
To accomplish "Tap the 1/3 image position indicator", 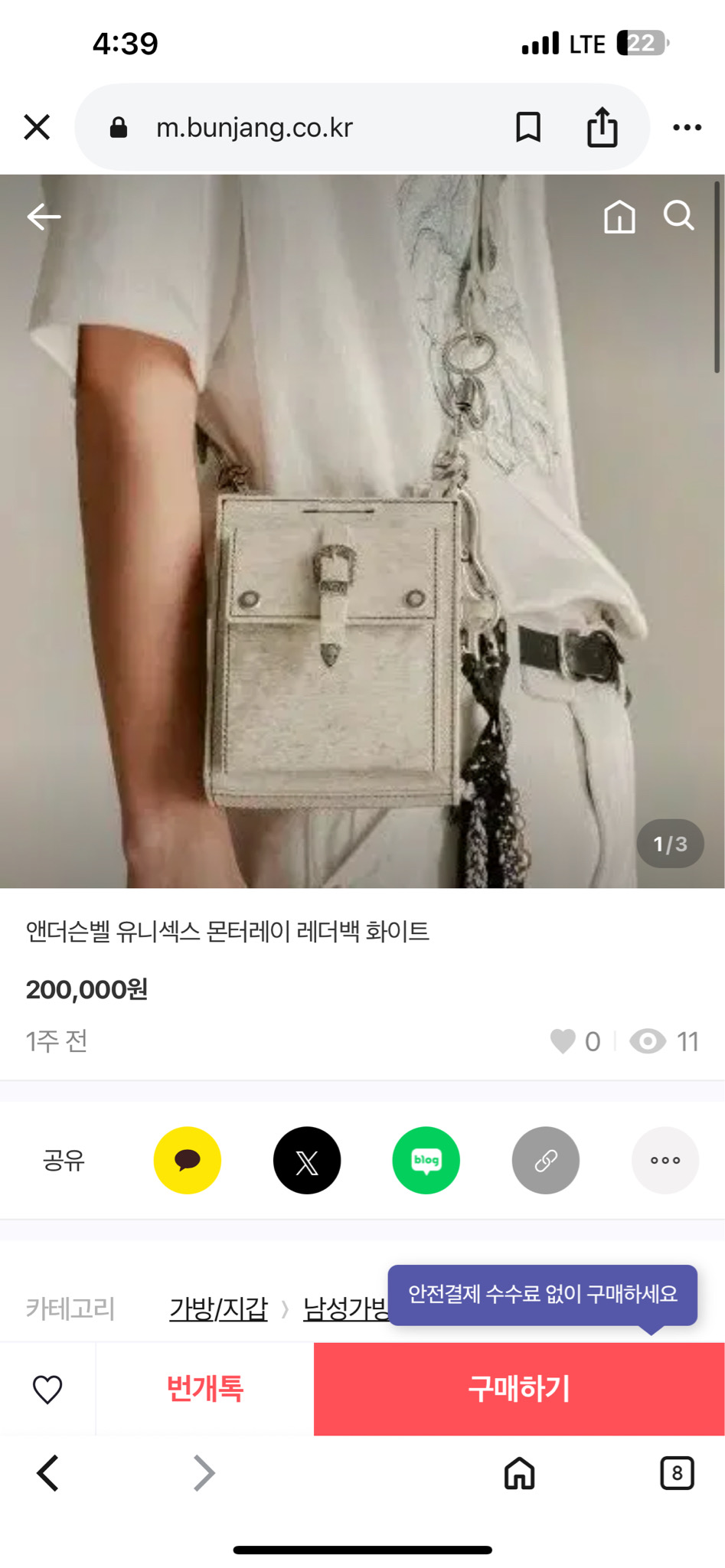I will pyautogui.click(x=670, y=843).
